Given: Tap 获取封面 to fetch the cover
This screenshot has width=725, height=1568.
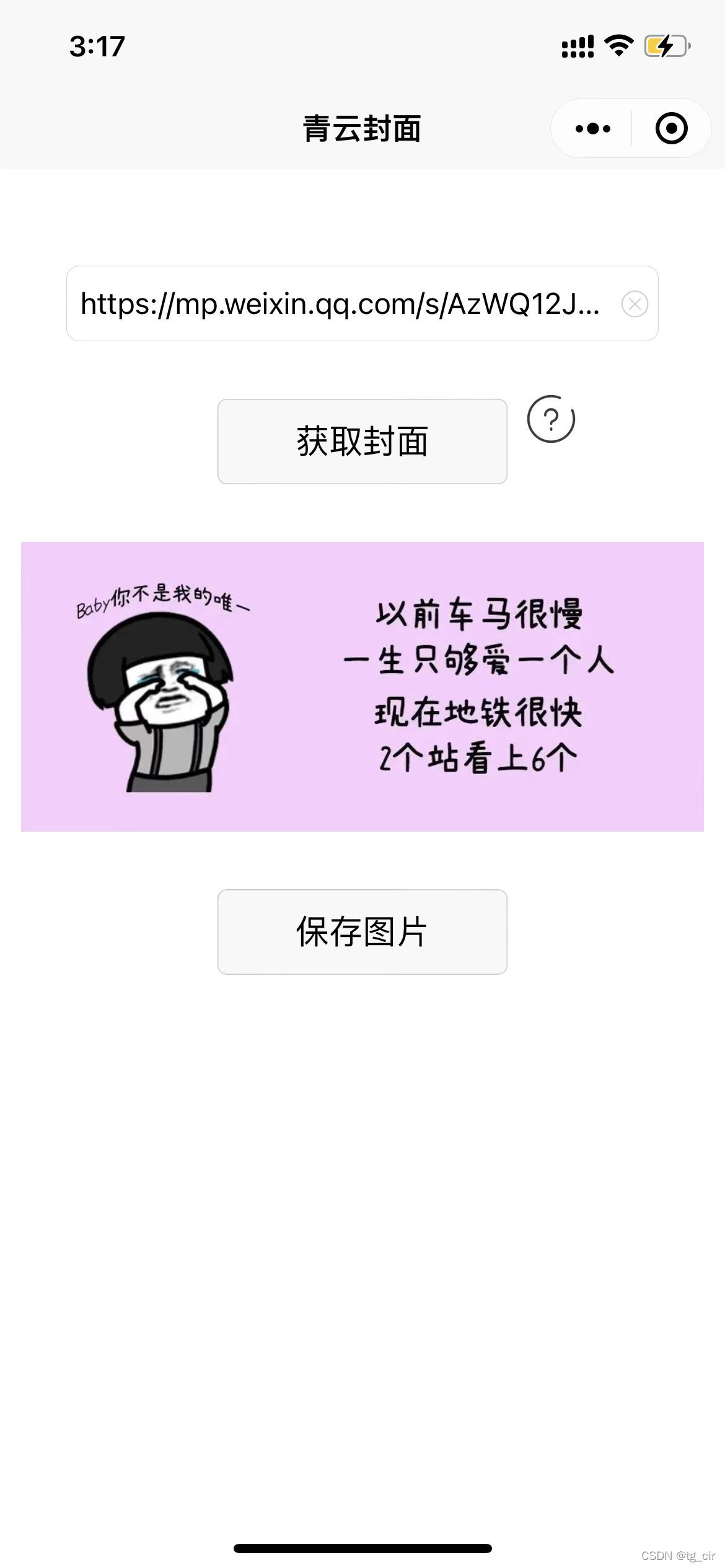Looking at the screenshot, I should tap(362, 442).
